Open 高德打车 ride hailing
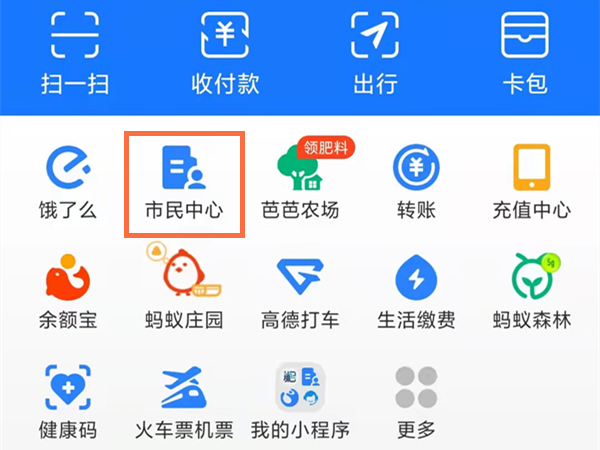600x450 pixels. point(299,290)
